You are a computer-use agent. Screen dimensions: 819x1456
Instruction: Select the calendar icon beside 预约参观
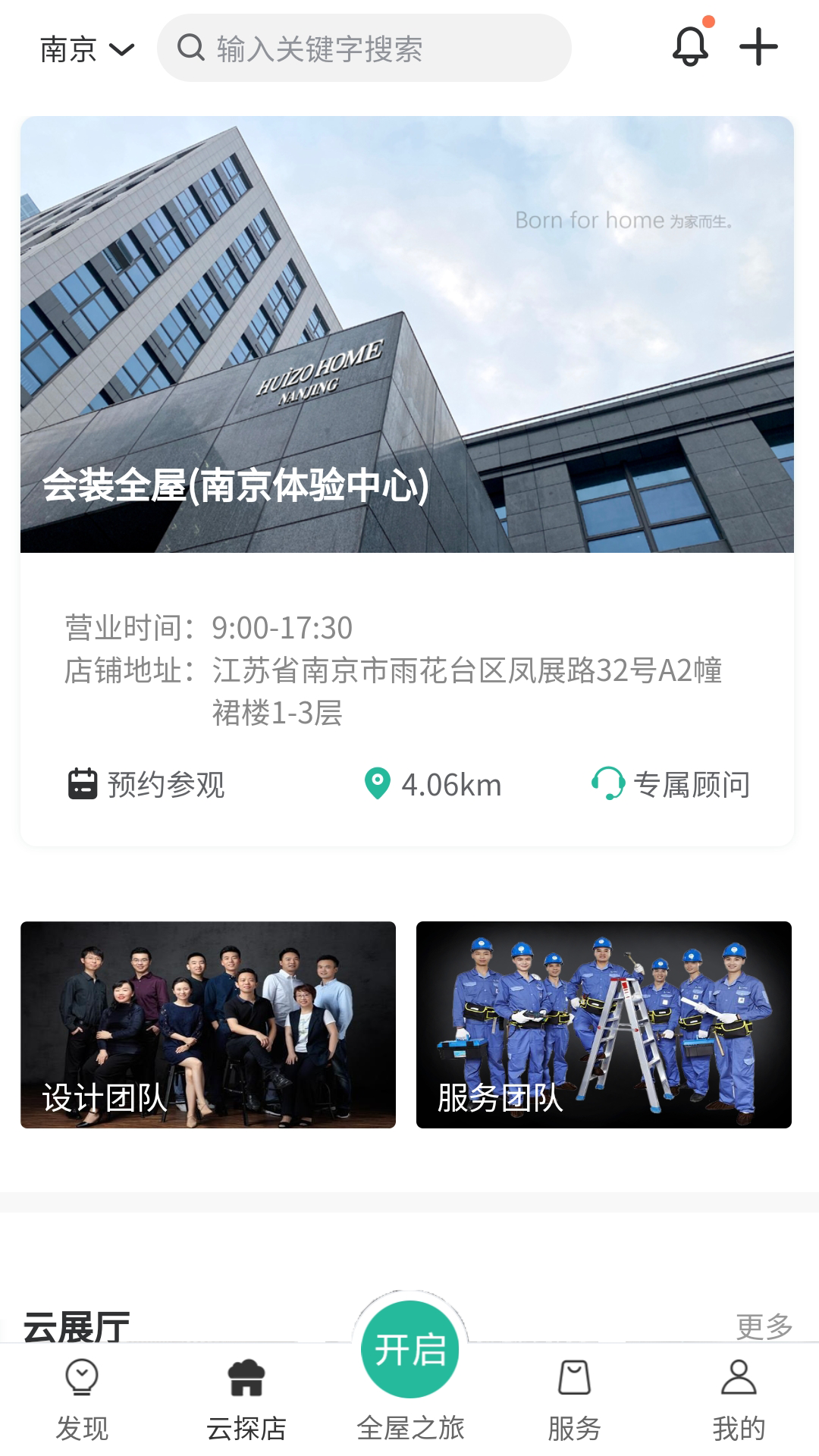click(82, 786)
